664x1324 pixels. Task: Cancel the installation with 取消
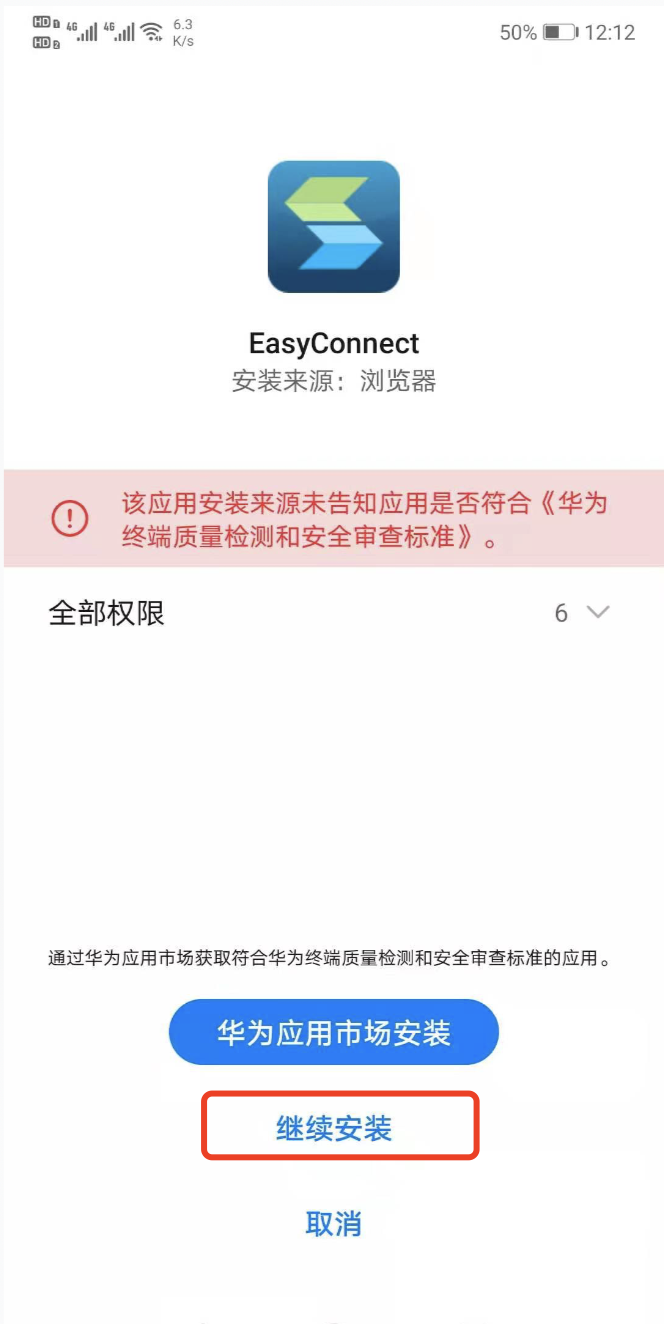coord(333,1223)
